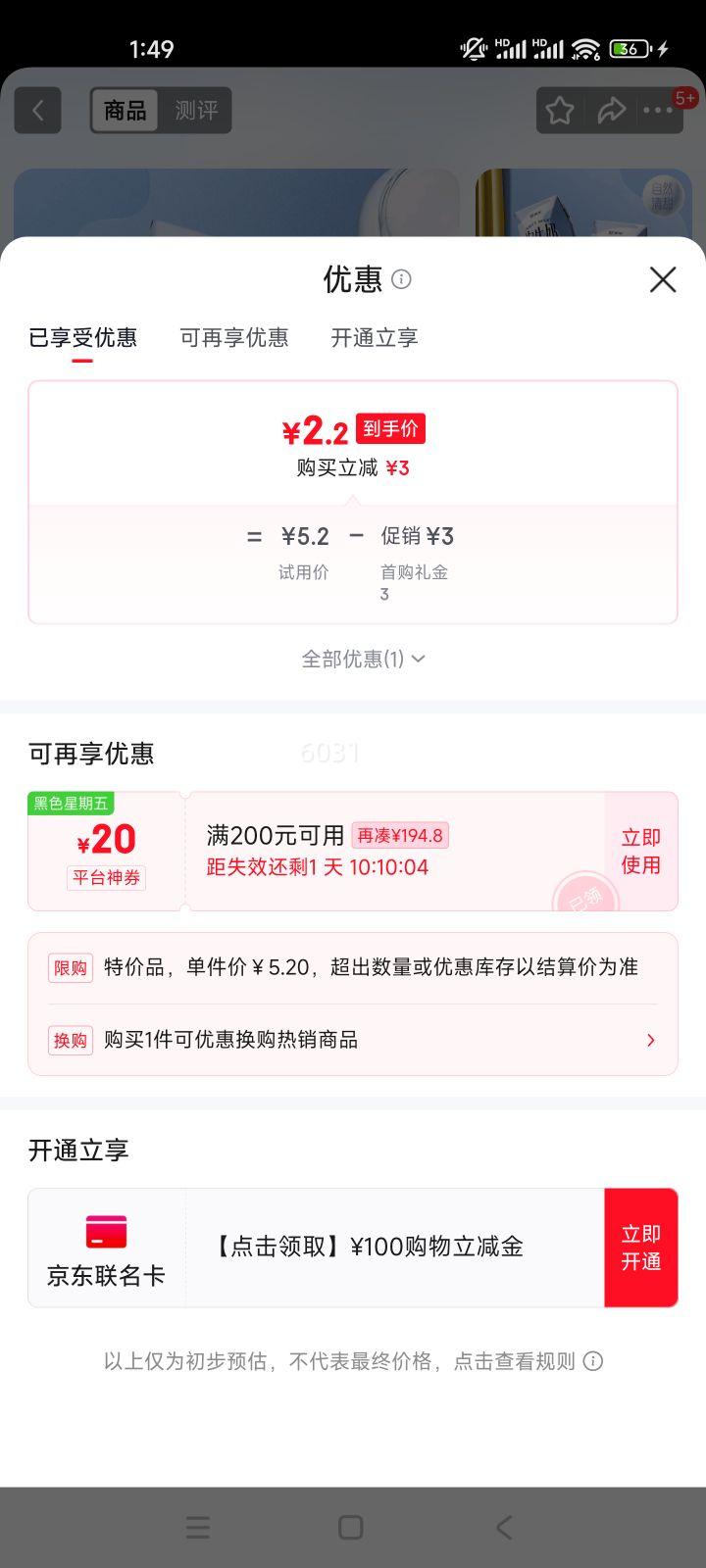Tap 立即开通 to activate the JD card
The image size is (706, 1568).
pyautogui.click(x=640, y=1247)
